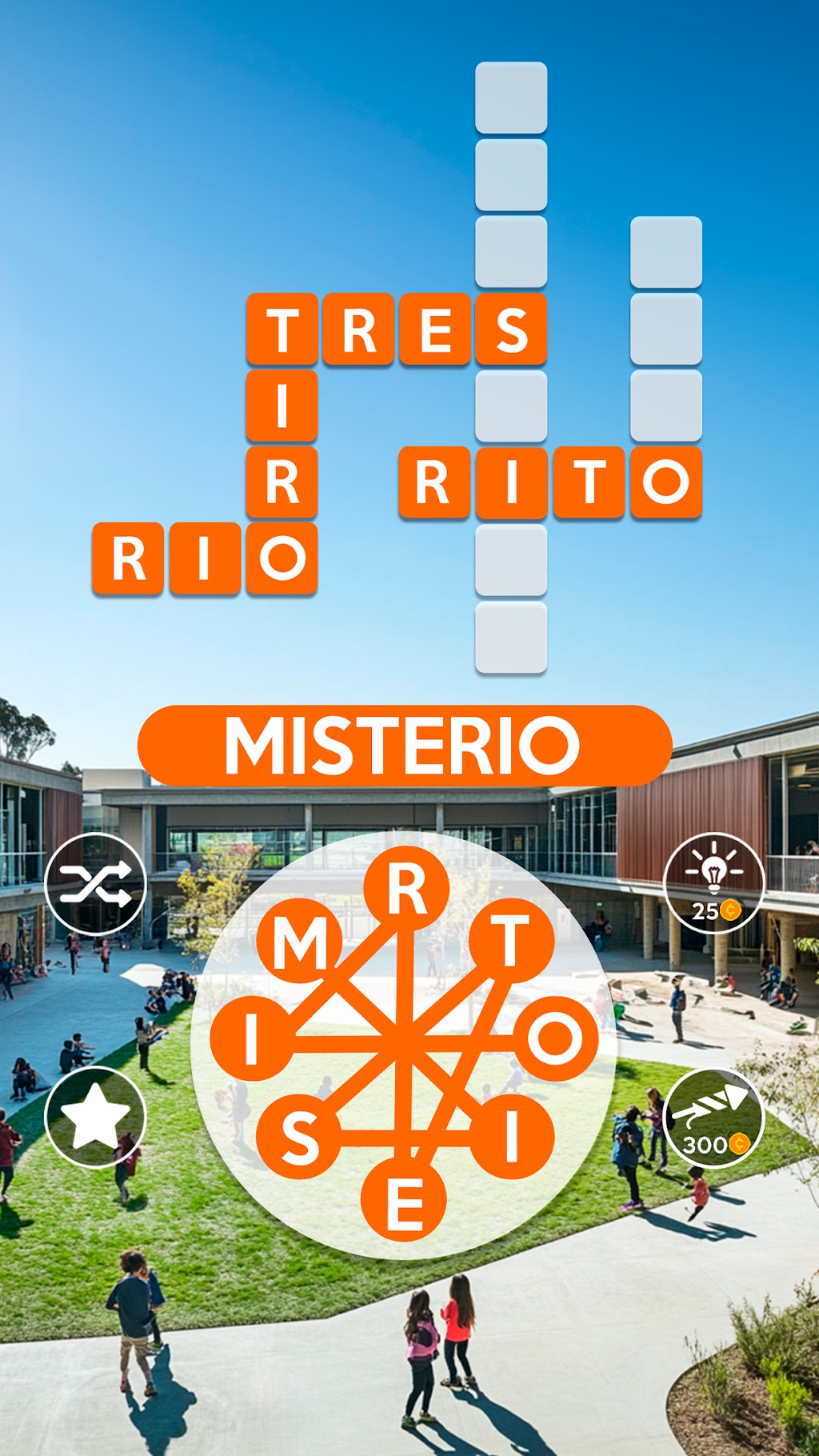Open the star bonus words button
Image resolution: width=819 pixels, height=1456 pixels.
95,1117
